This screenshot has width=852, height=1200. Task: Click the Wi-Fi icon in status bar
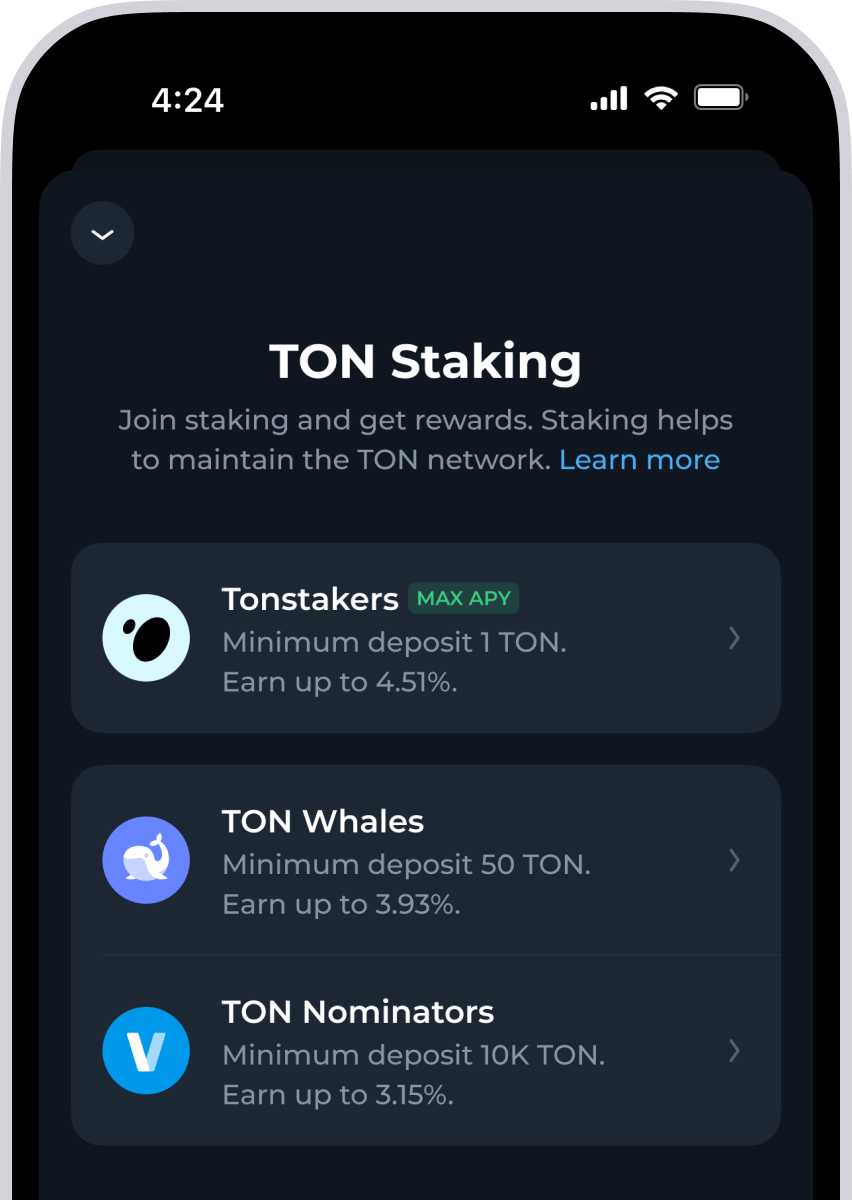(661, 97)
